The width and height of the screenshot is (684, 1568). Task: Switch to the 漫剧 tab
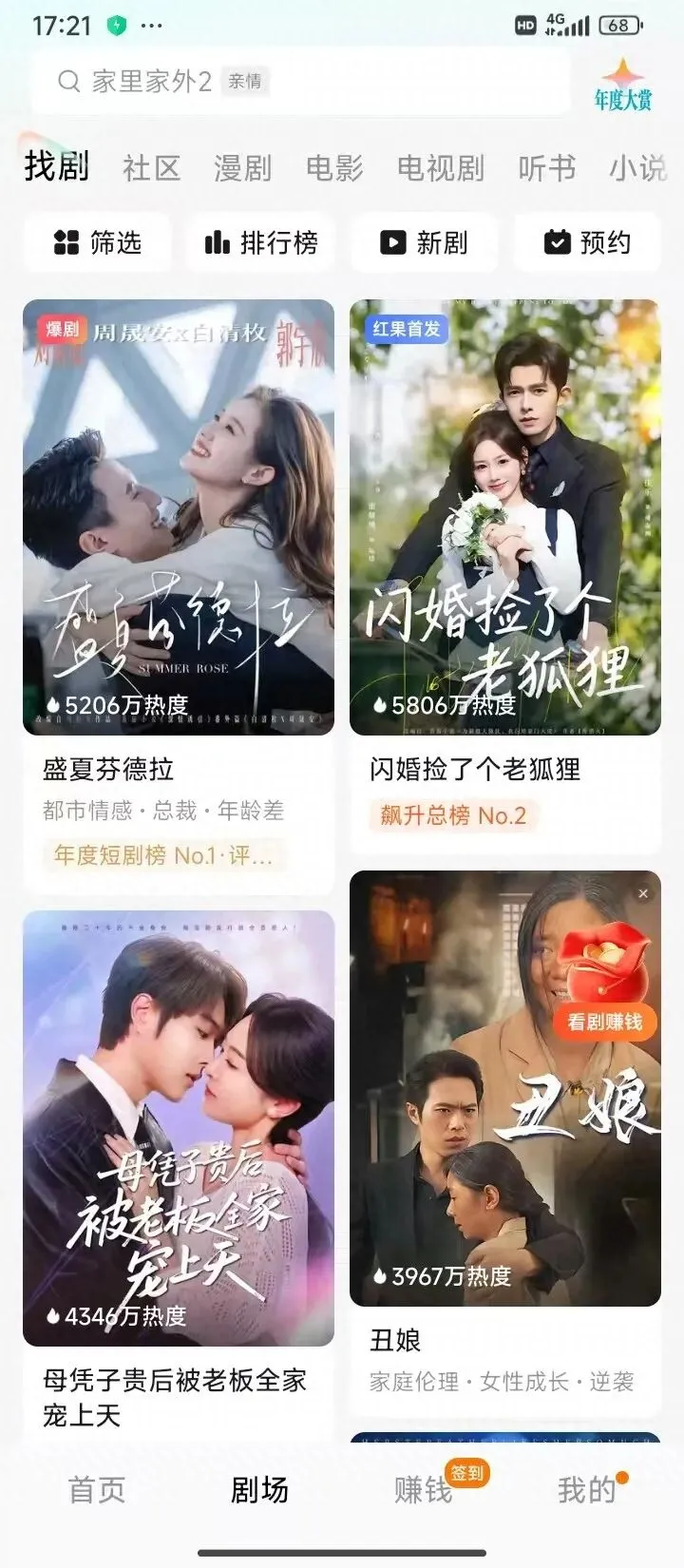(x=242, y=168)
